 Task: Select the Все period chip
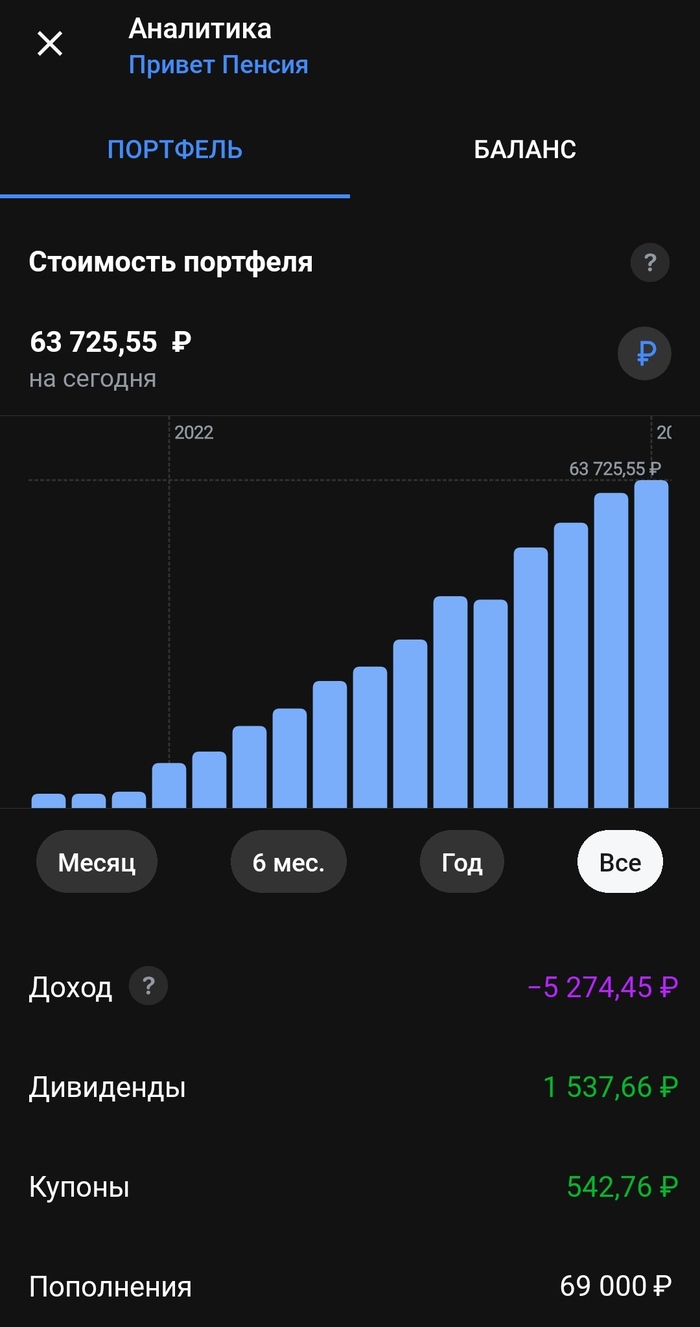619,862
